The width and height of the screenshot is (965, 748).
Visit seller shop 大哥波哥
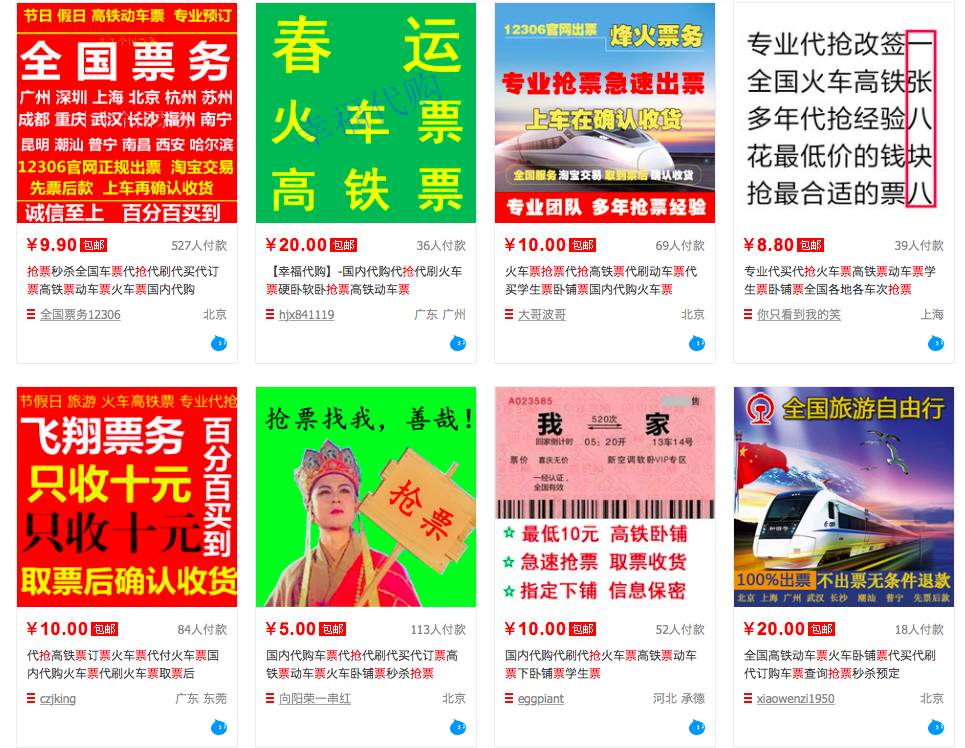[541, 314]
